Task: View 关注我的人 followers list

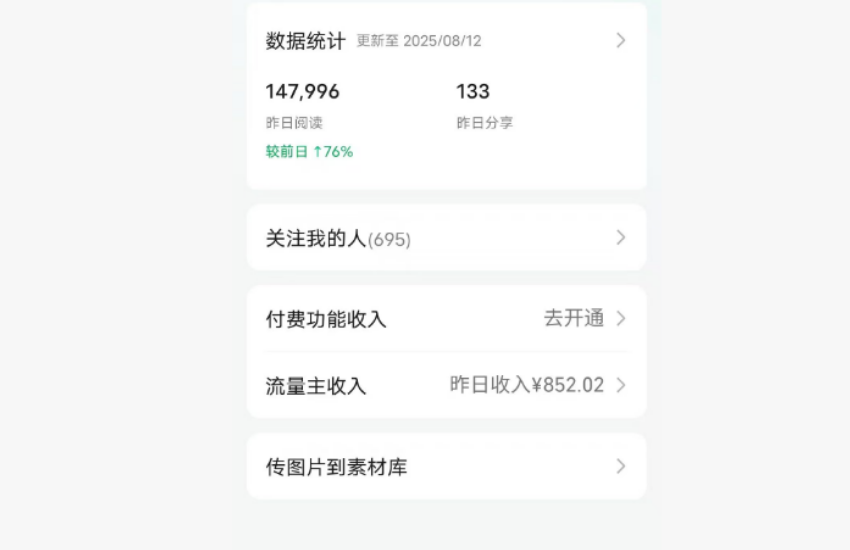Action: (x=446, y=238)
